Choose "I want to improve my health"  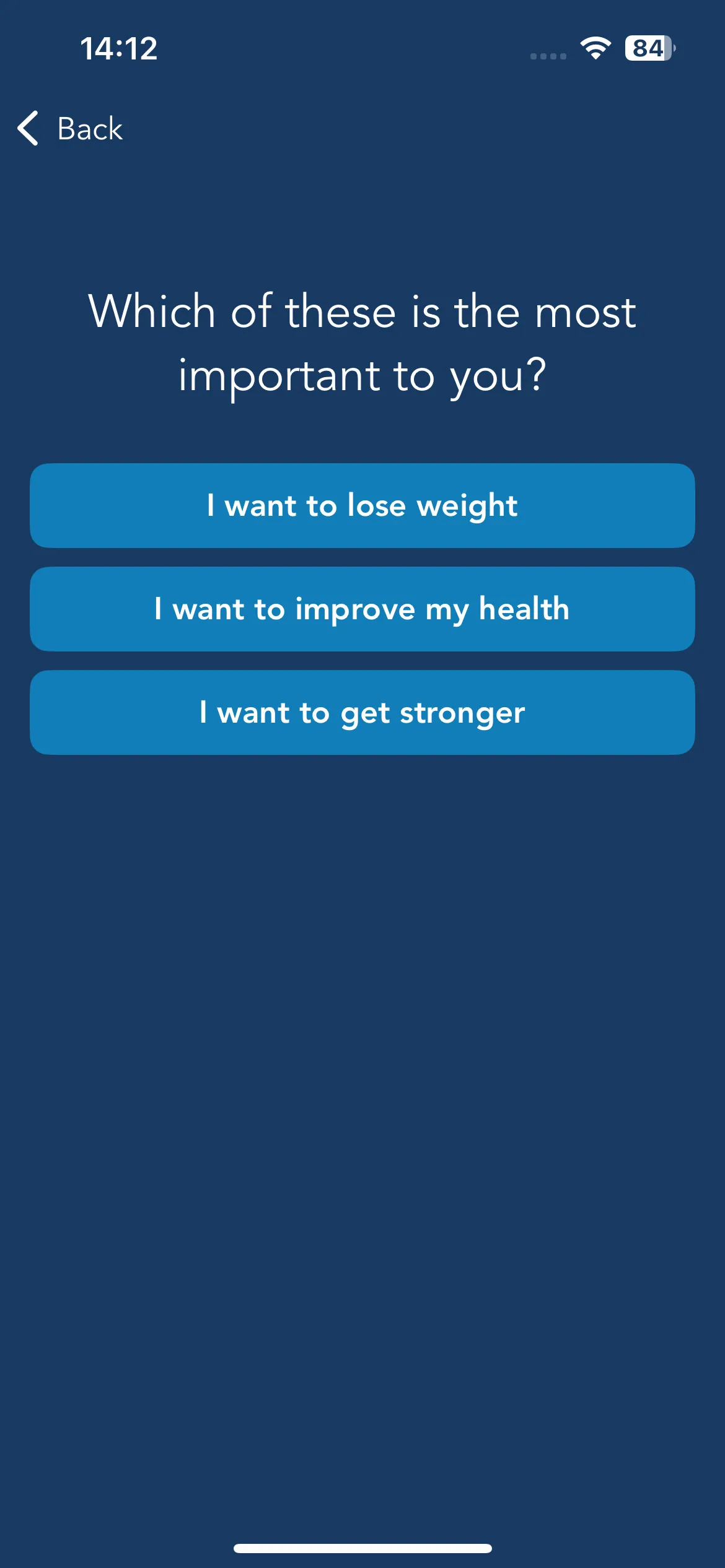click(362, 609)
